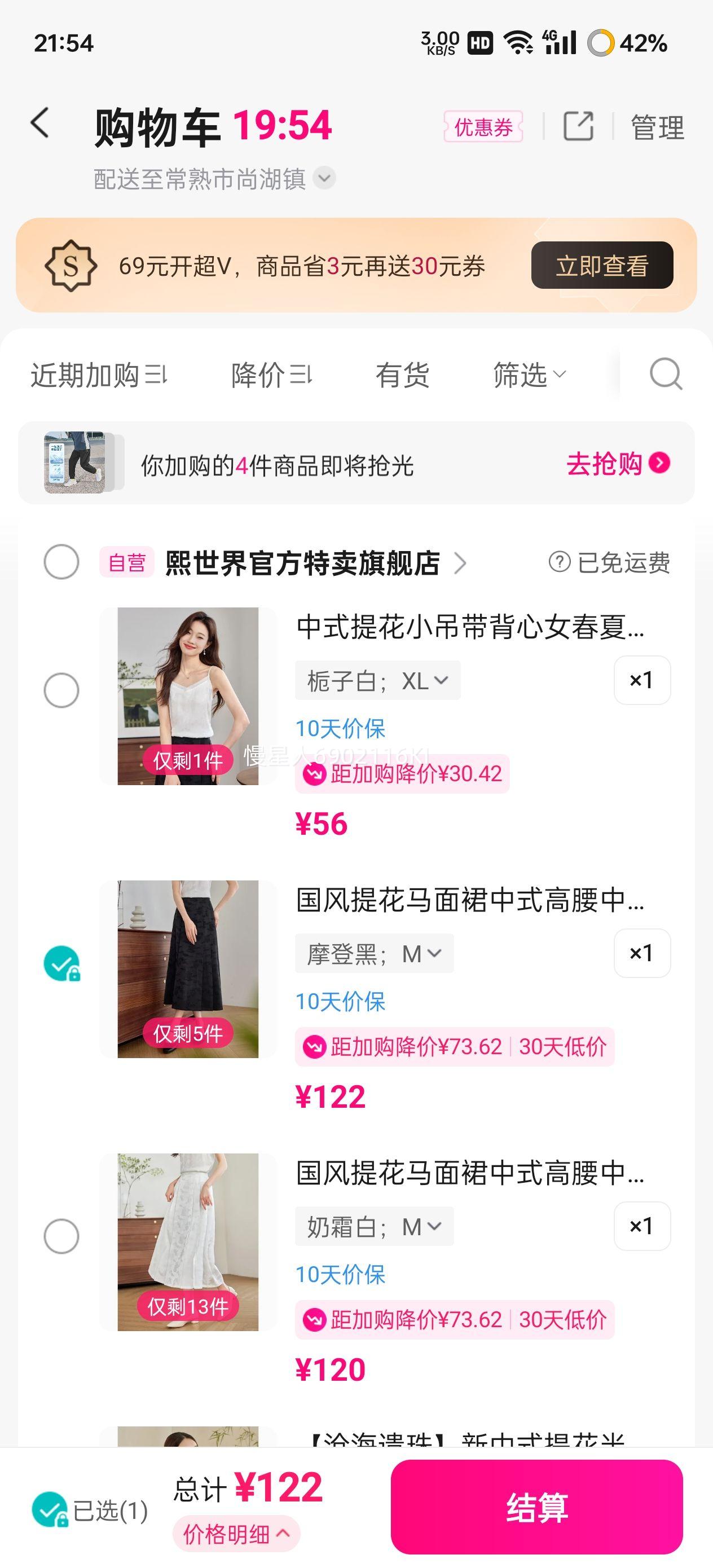Open the 熙世界官方特卖旗舰店 store page

(x=315, y=563)
